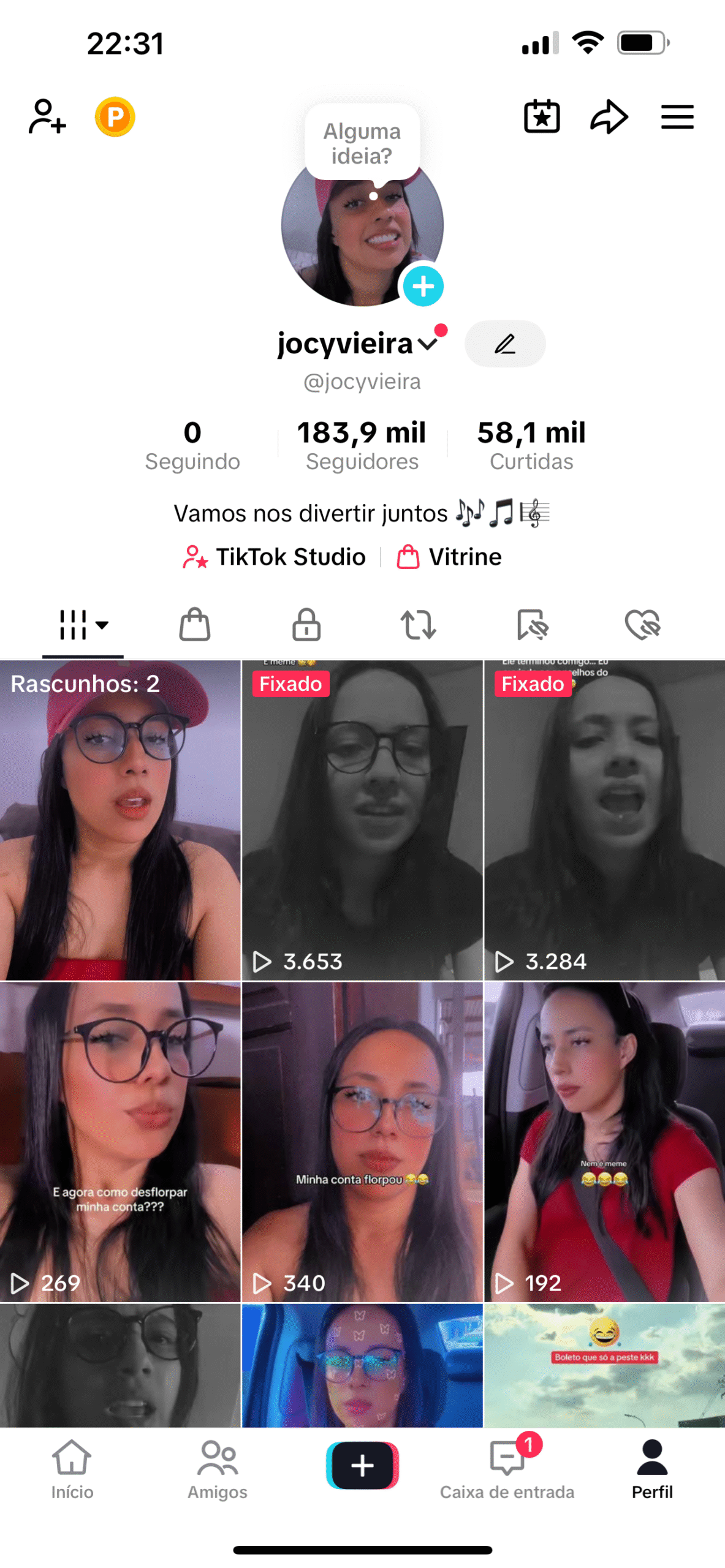The image size is (725, 1568).
Task: Play the pinned video with 3.653 views
Action: pyautogui.click(x=362, y=820)
